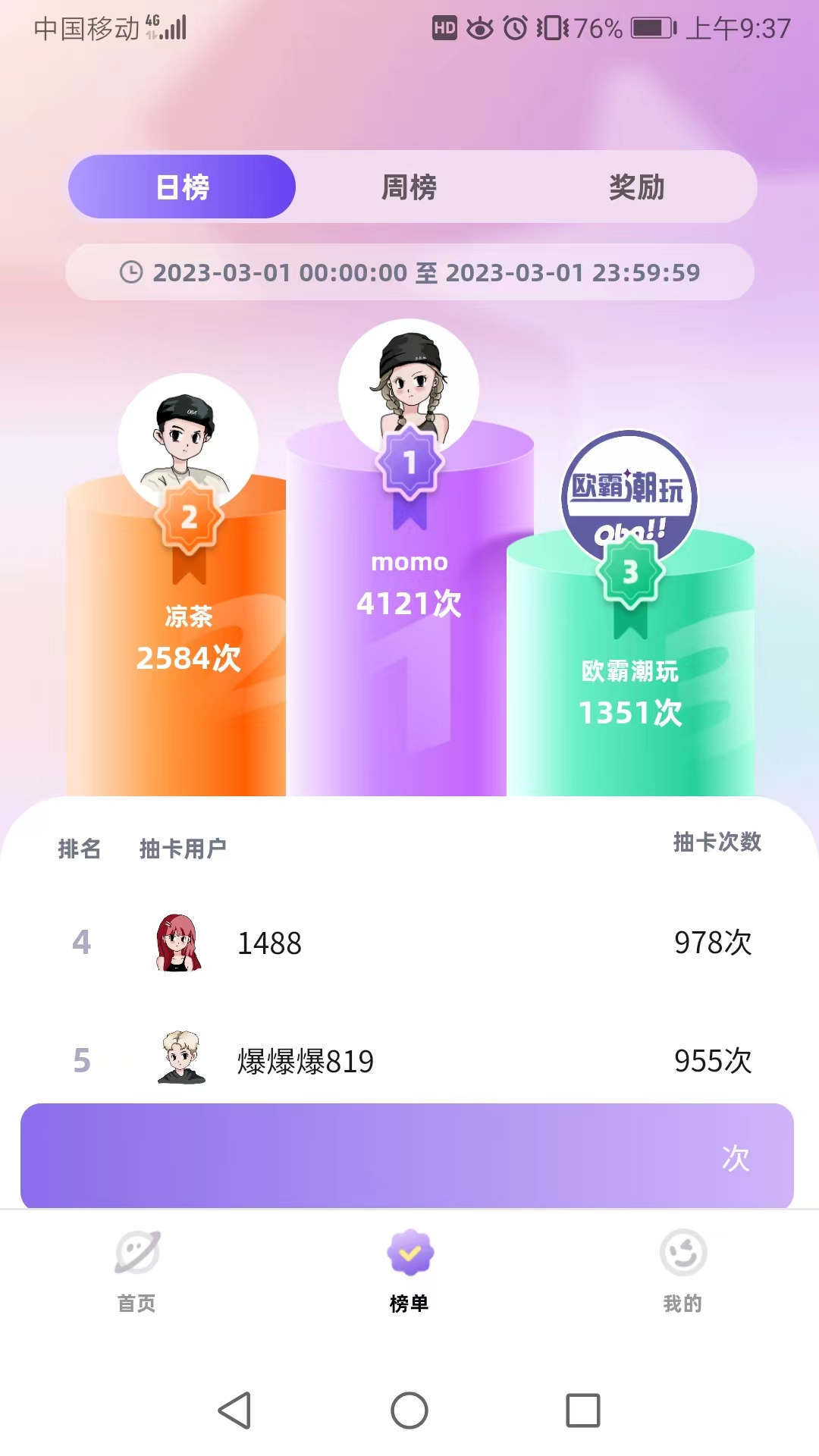Image resolution: width=819 pixels, height=1456 pixels.
Task: Open 我的 via the smiley icon
Action: (682, 1252)
